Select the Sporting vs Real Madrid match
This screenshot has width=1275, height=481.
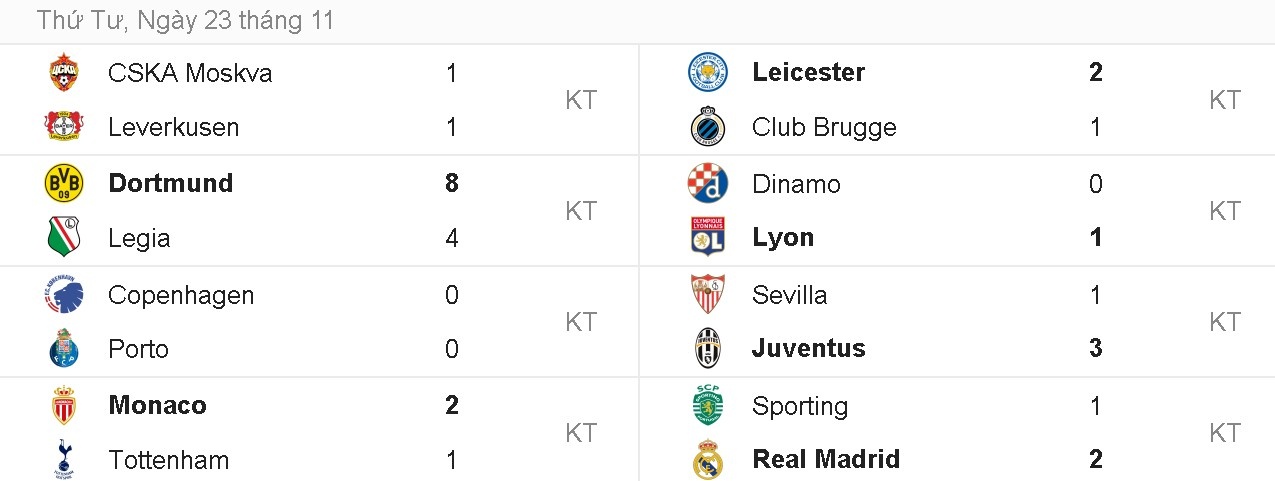(x=960, y=432)
